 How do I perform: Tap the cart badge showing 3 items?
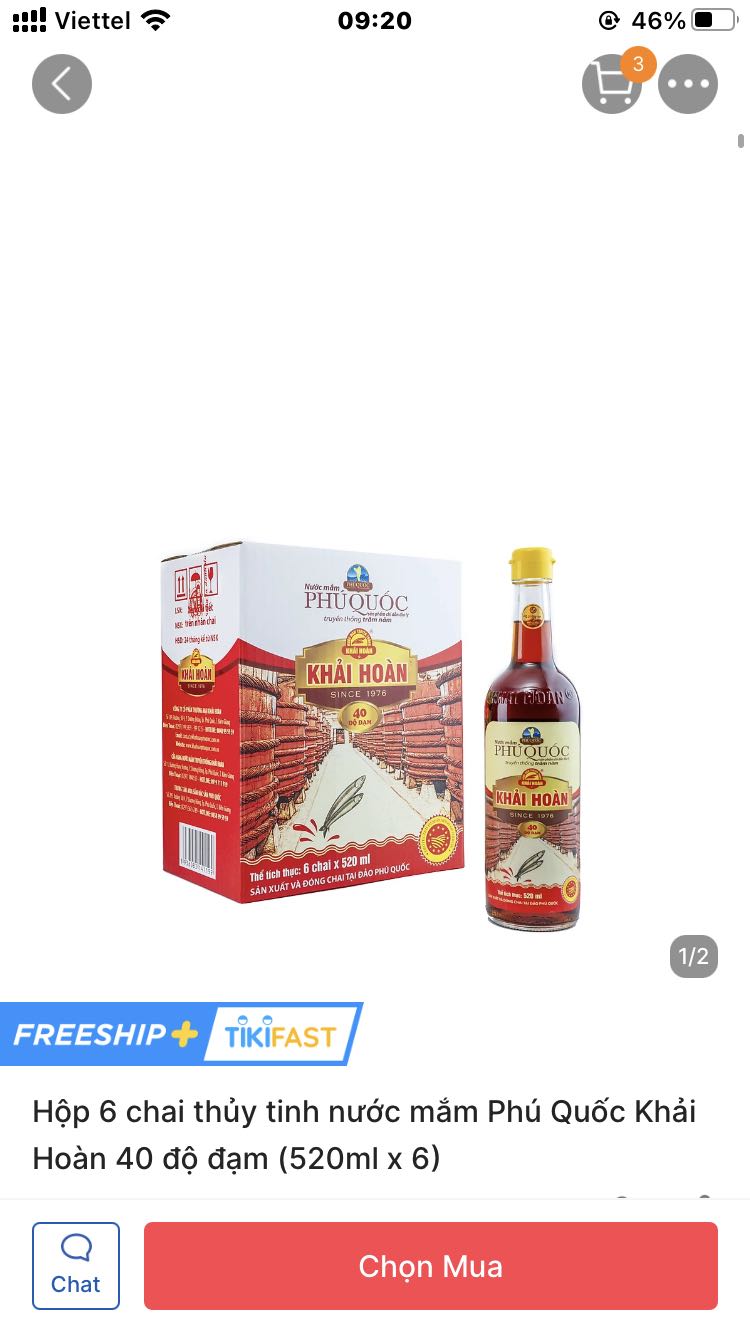(639, 64)
